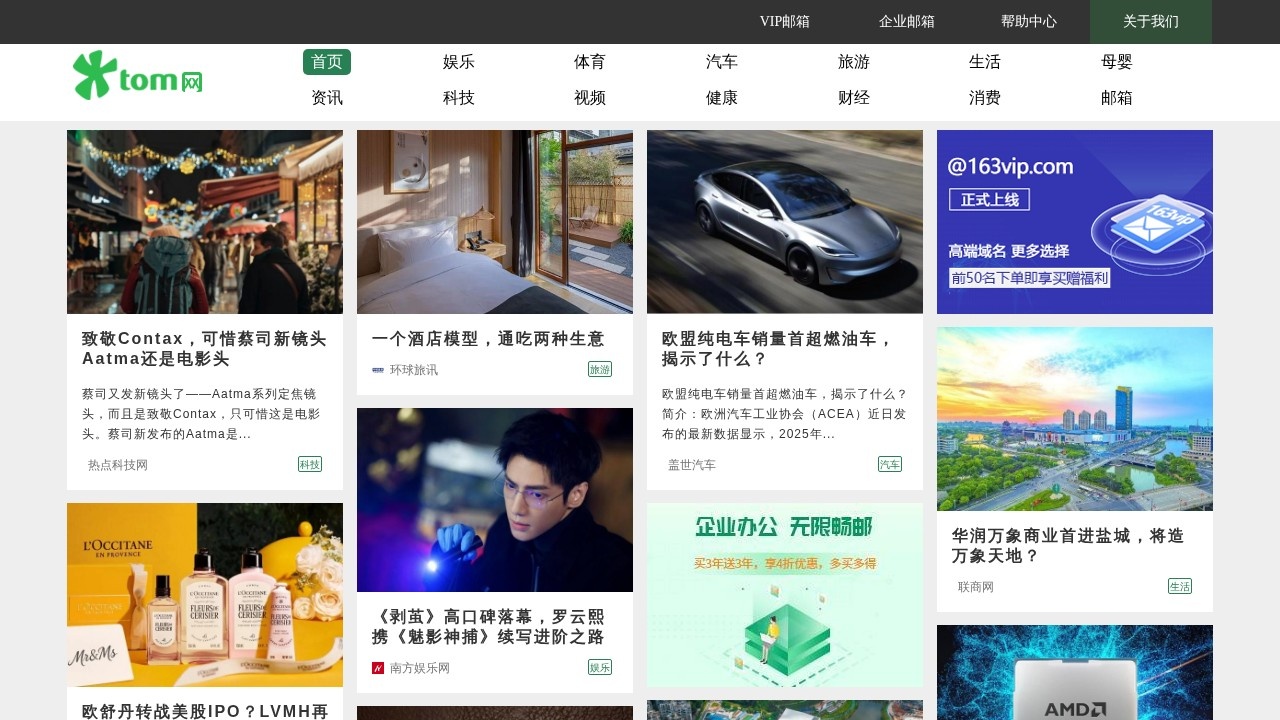Switch to the 体育 tab

(x=589, y=62)
